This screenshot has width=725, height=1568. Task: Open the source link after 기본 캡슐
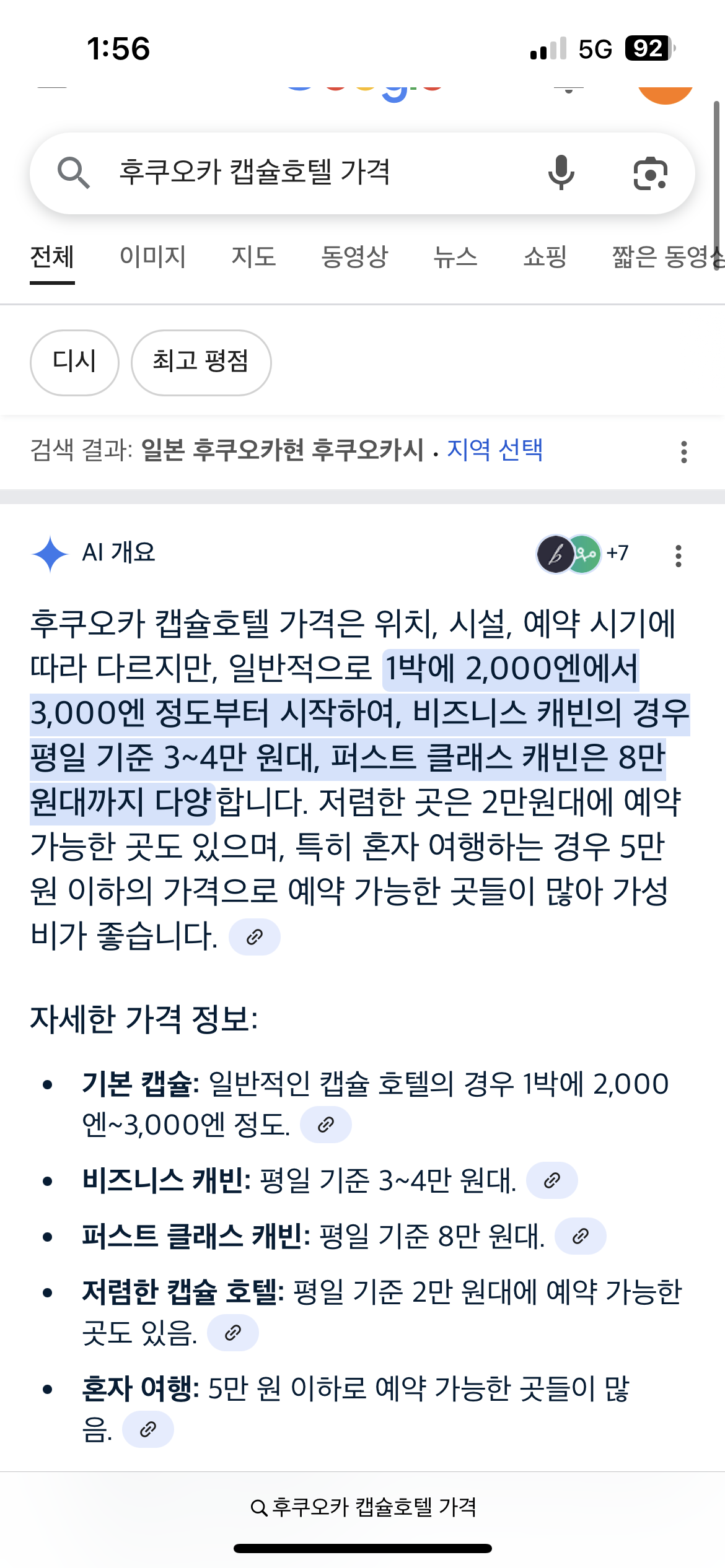coord(326,1125)
